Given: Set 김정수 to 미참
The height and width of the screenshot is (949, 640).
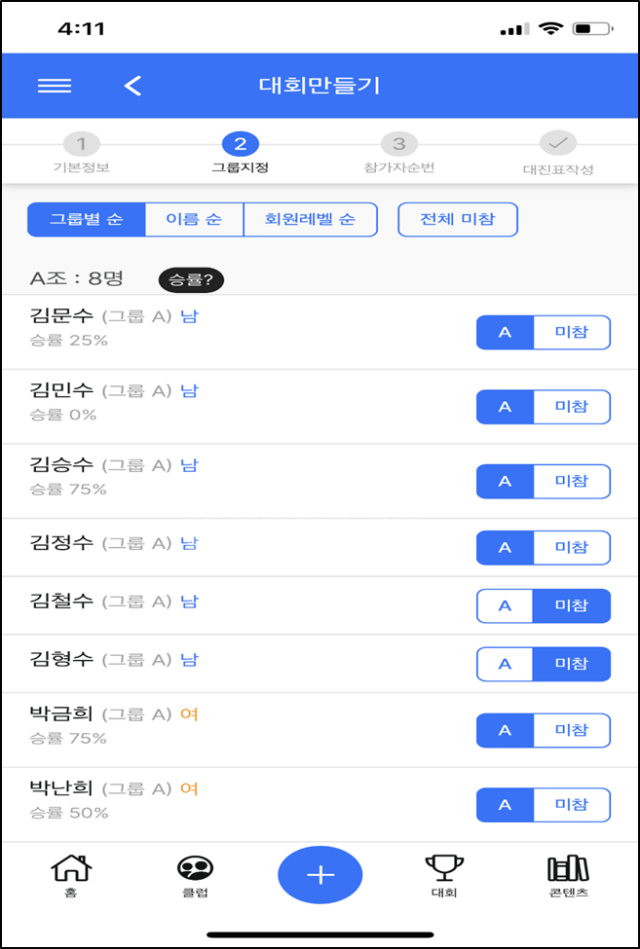Looking at the screenshot, I should [x=571, y=547].
